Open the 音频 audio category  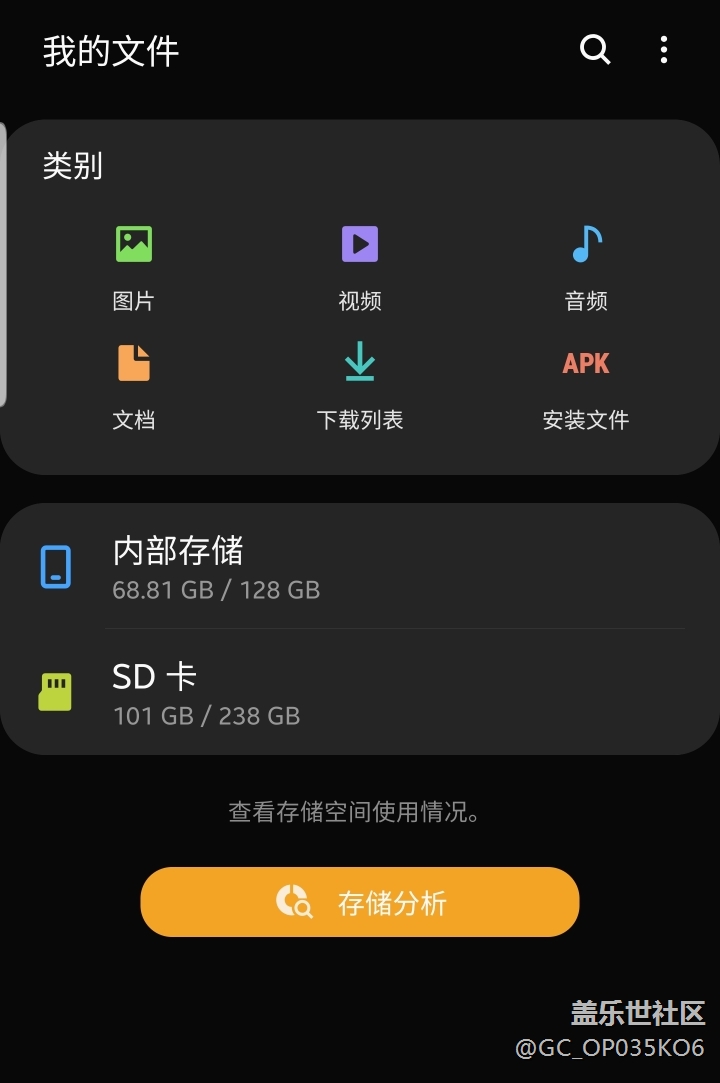(586, 265)
